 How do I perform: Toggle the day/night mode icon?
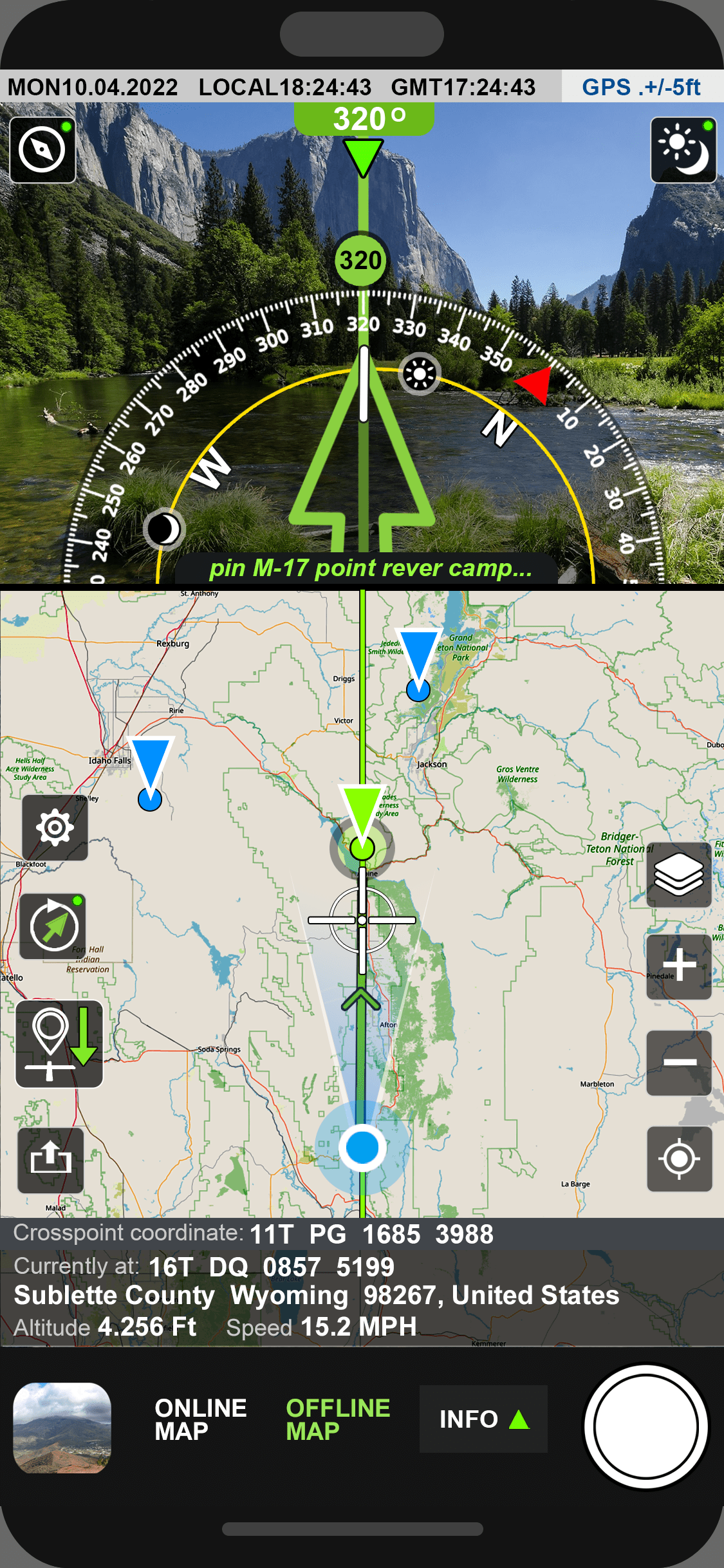[683, 150]
